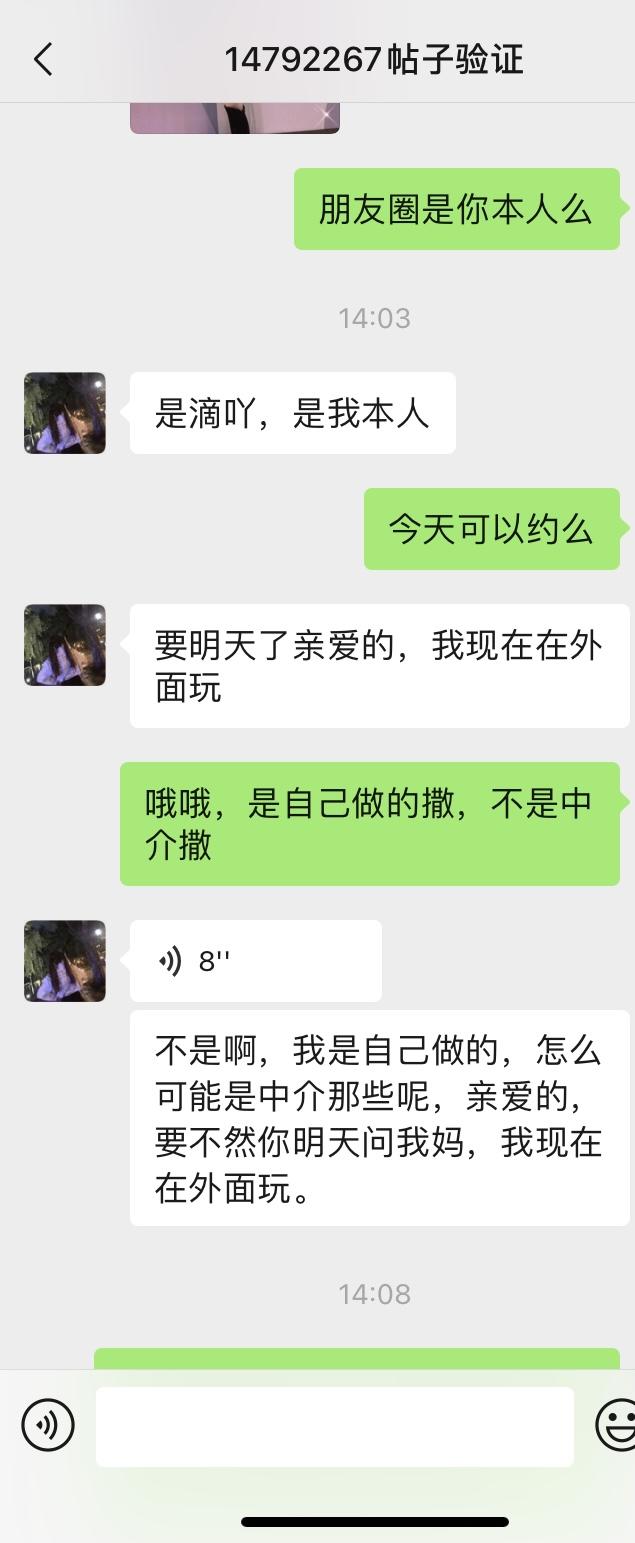Open the emoji picker

616,1423
